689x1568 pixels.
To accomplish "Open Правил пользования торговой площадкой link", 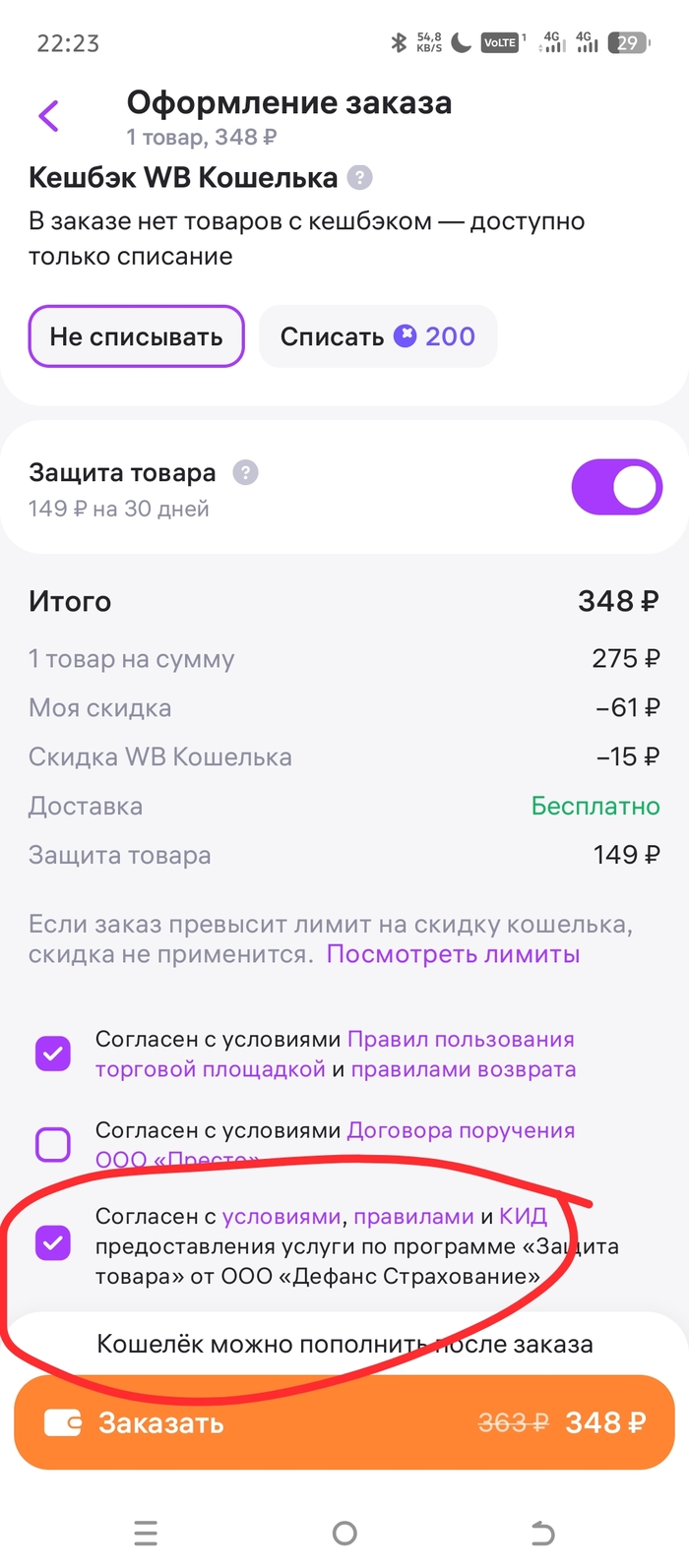I will coord(460,1040).
